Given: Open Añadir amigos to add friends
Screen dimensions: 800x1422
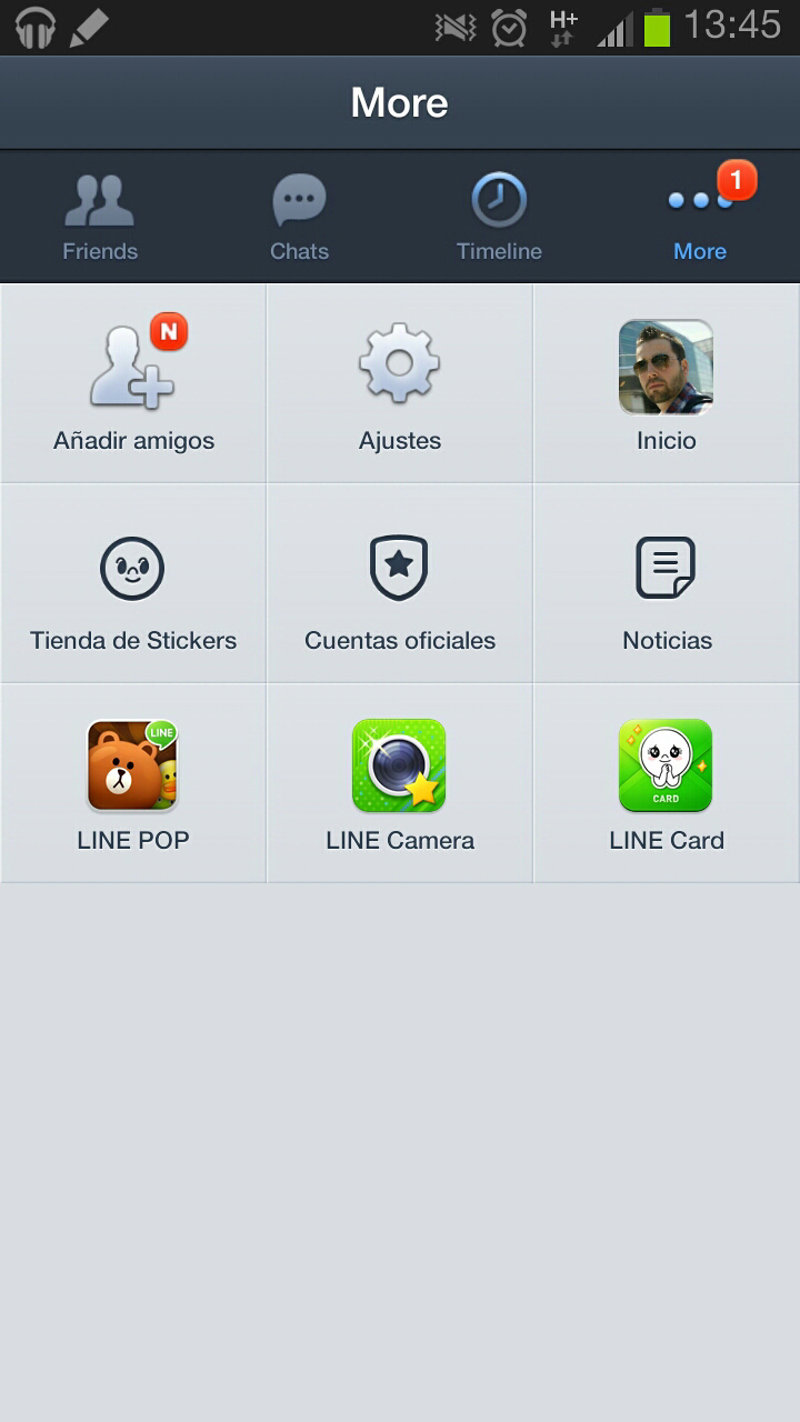Looking at the screenshot, I should click(x=133, y=384).
